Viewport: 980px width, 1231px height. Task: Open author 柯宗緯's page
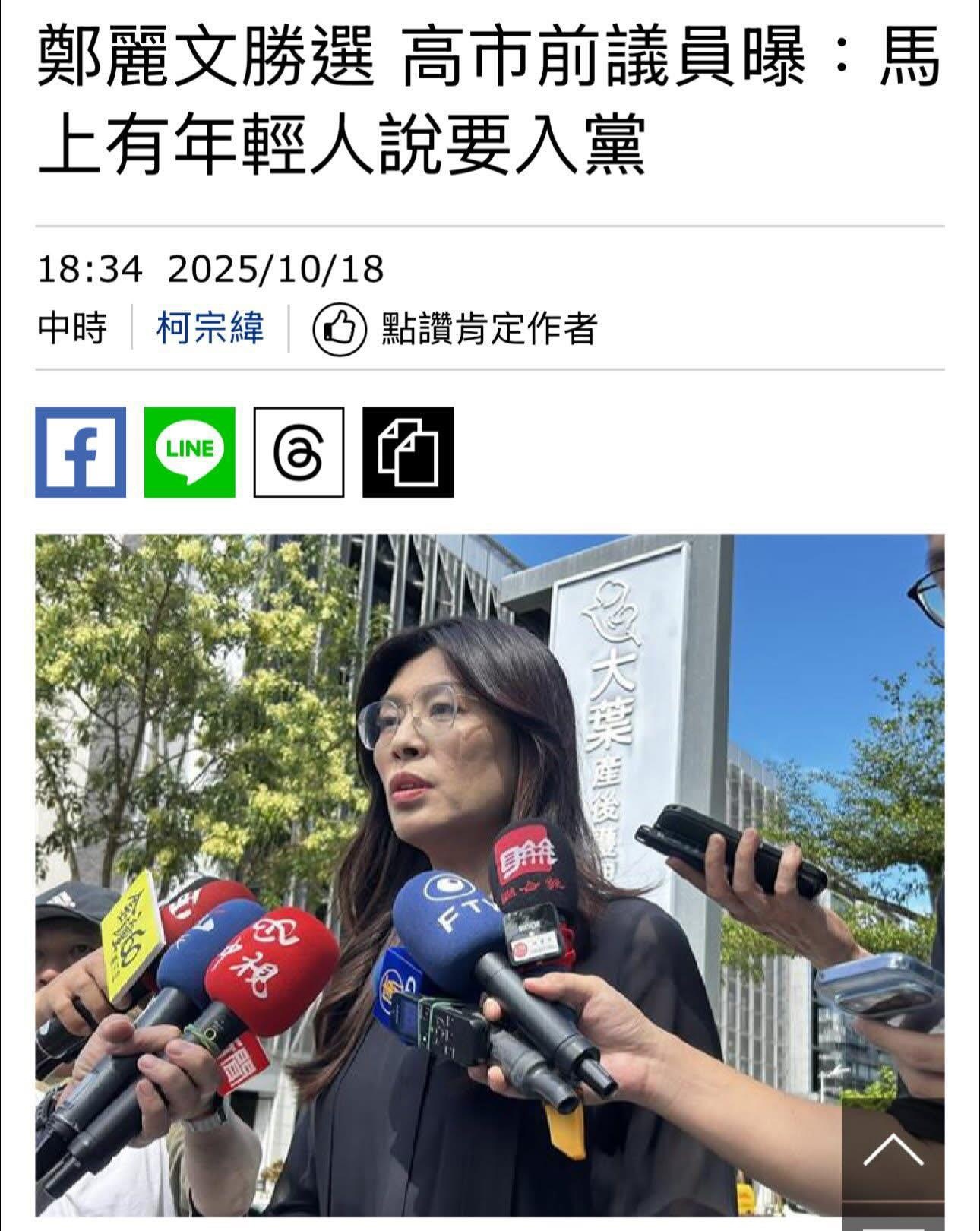click(210, 329)
